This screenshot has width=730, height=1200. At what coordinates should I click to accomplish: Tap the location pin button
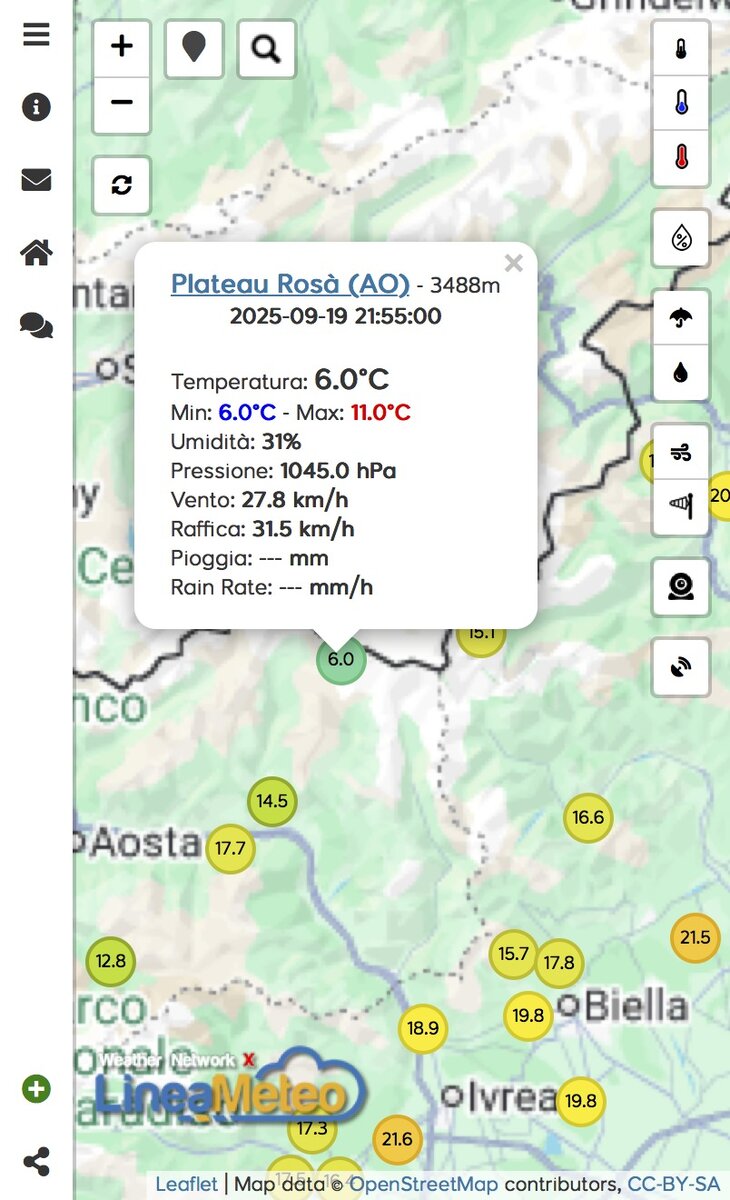194,48
